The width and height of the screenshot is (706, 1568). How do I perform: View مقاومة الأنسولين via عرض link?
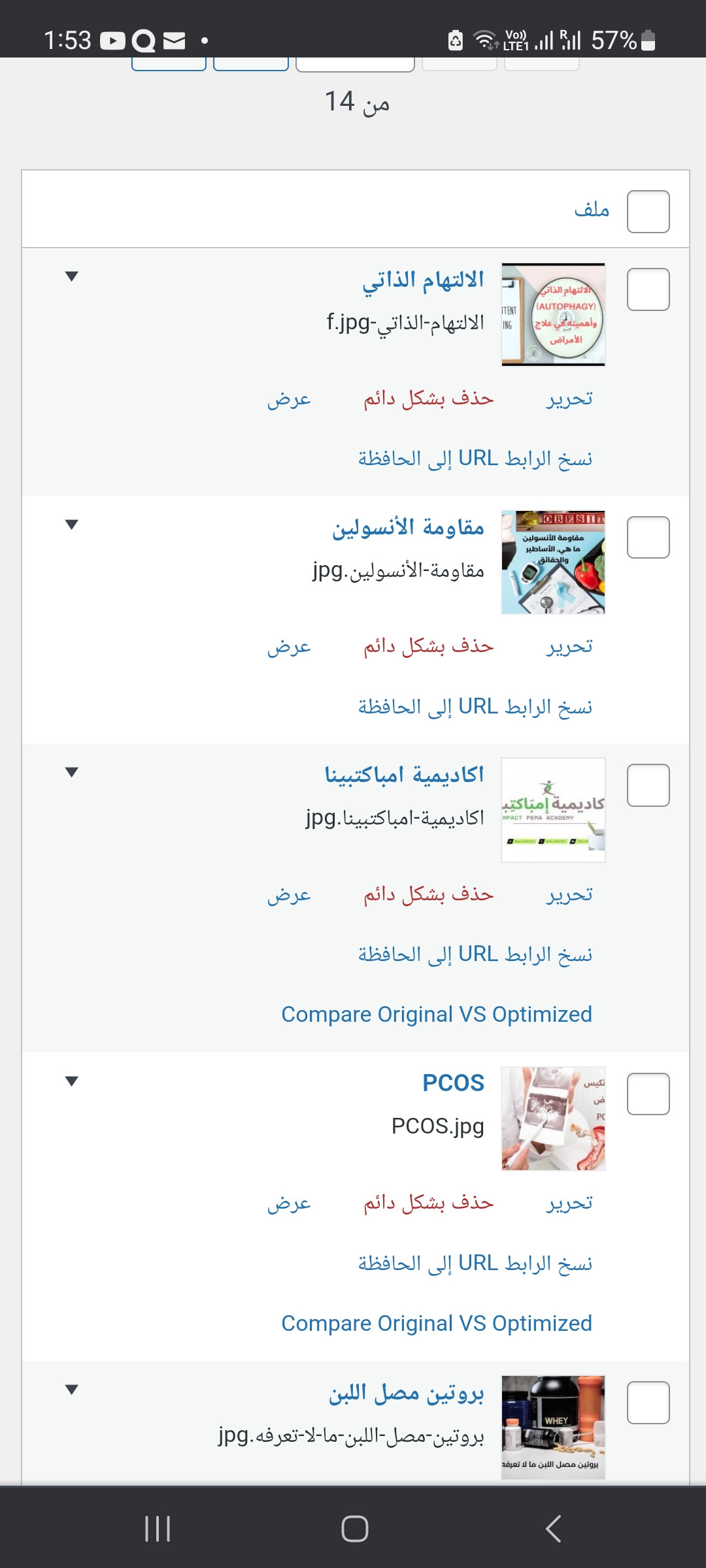tap(288, 647)
